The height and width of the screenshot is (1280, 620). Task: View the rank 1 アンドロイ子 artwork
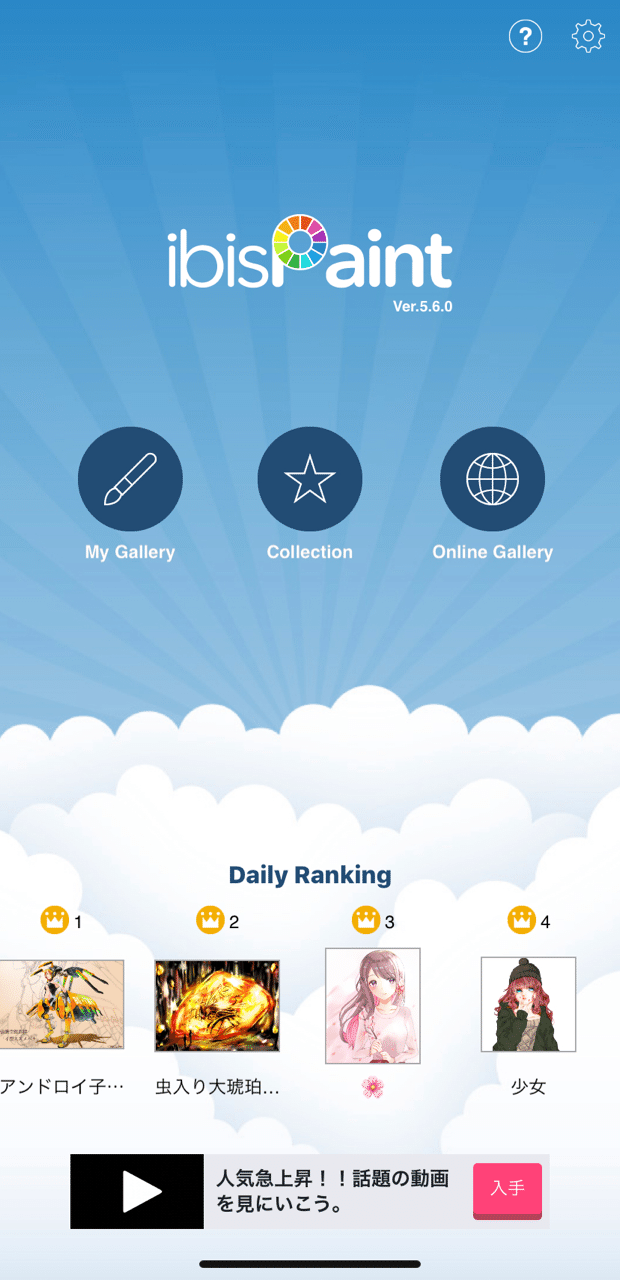pos(62,1004)
